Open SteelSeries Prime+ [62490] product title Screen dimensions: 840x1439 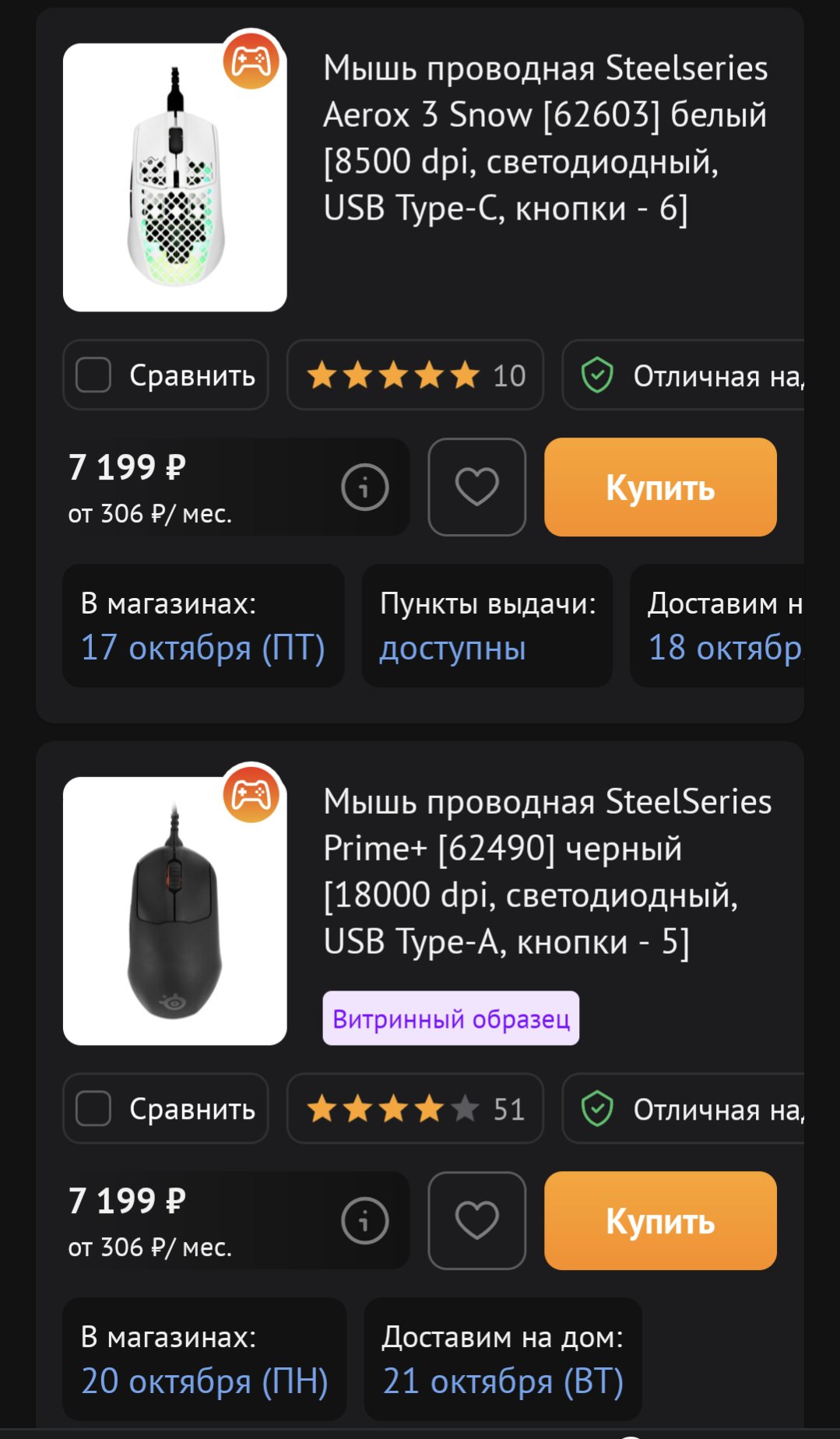point(545,871)
